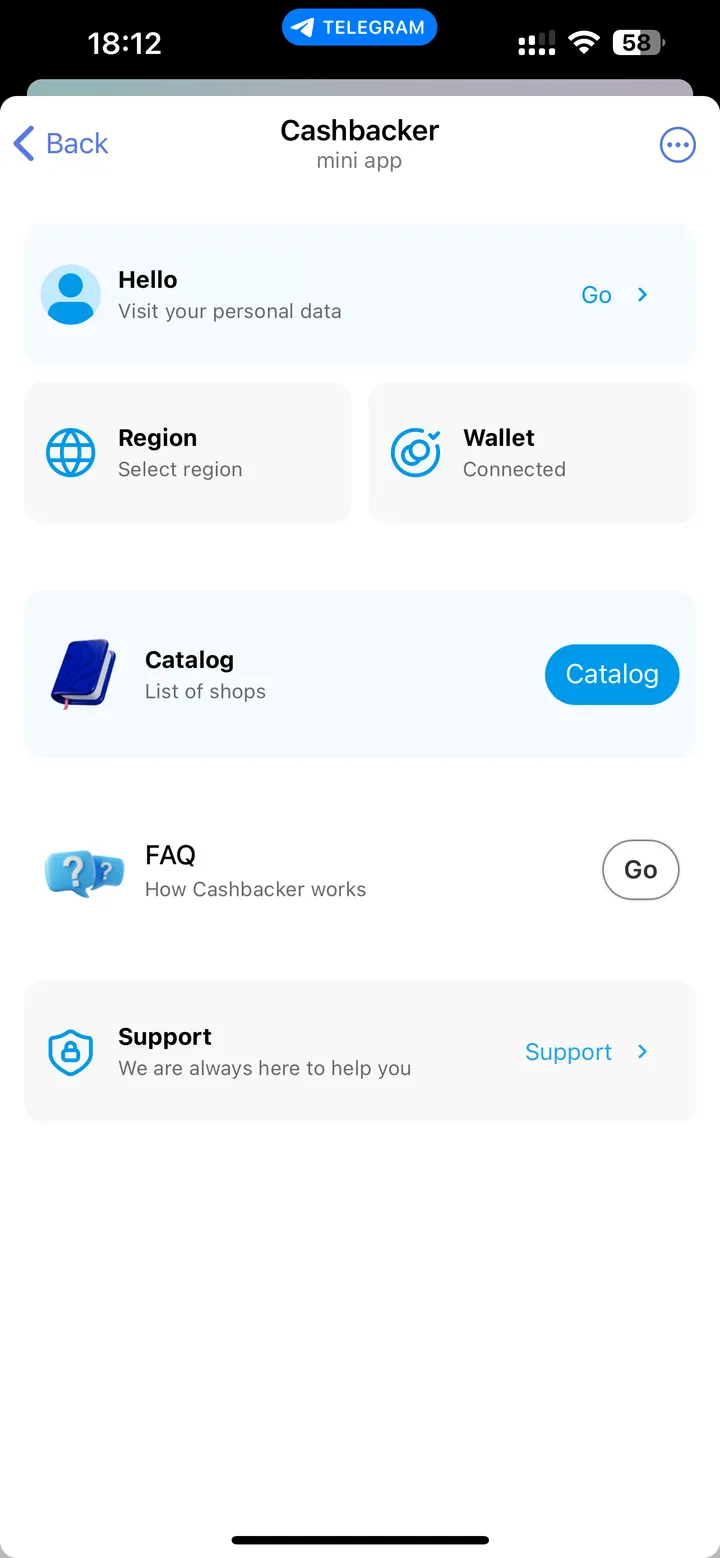
Task: Go back from the Cashbacker mini app
Action: 61,144
